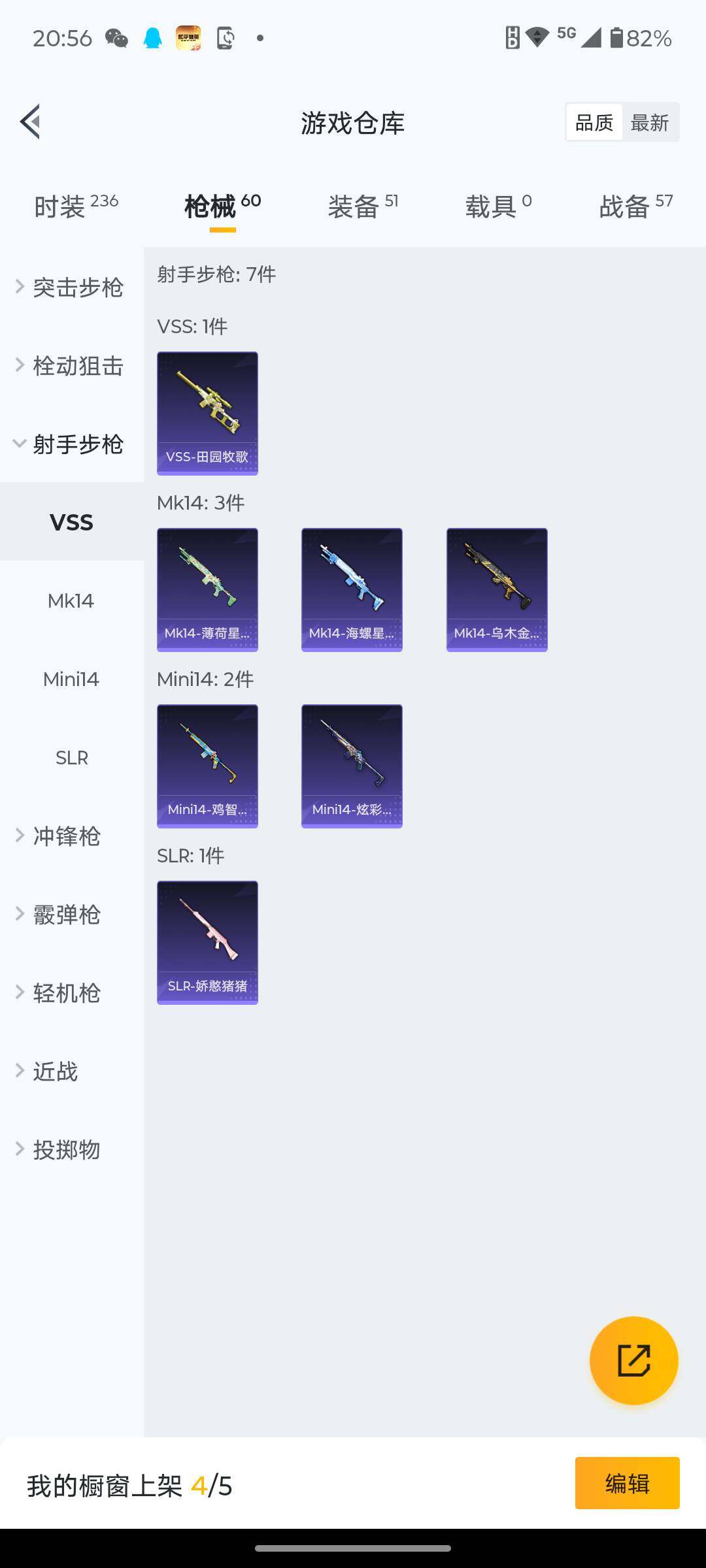
Task: Sort warehouse by 最新
Action: [x=649, y=122]
